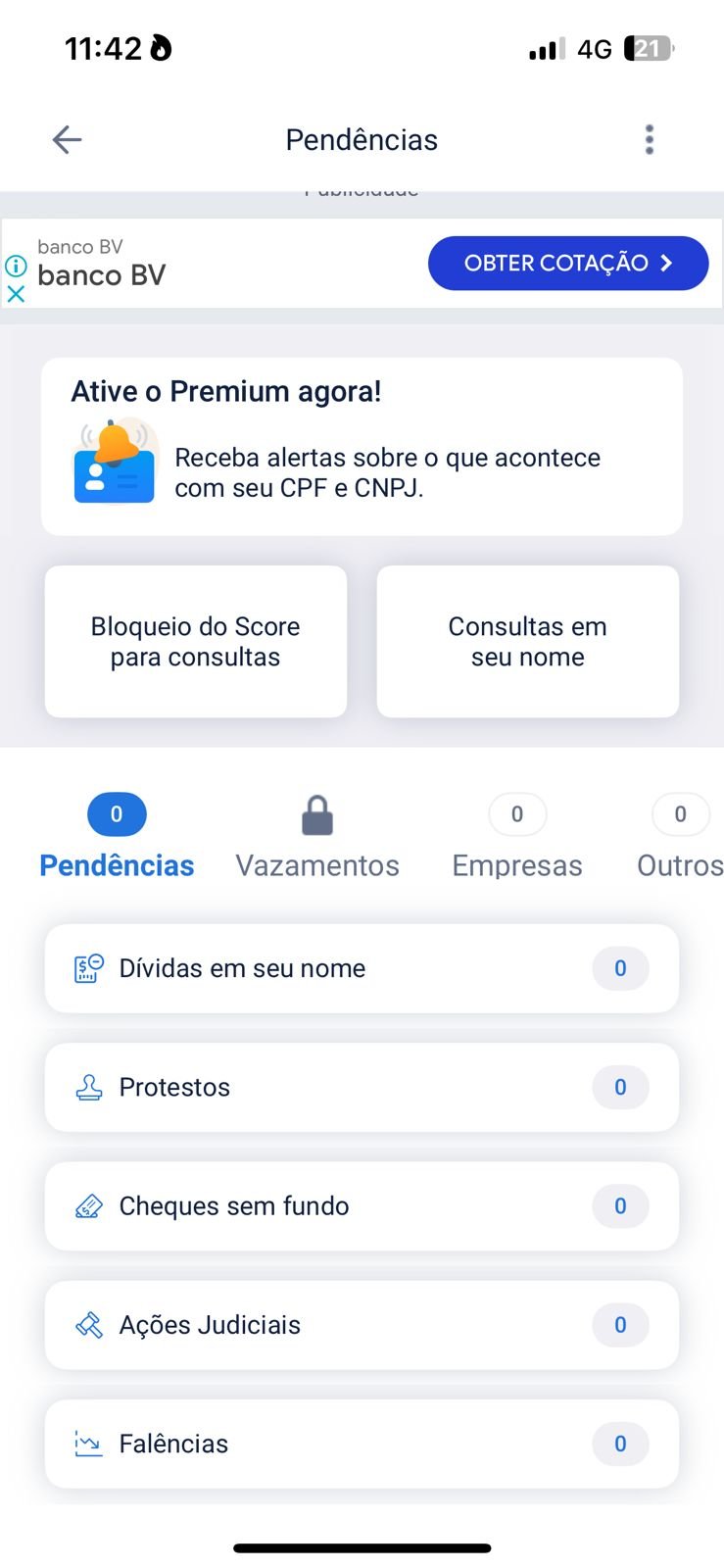Select the Pendências tab
Screen dimensions: 724x1568
pyautogui.click(x=117, y=839)
